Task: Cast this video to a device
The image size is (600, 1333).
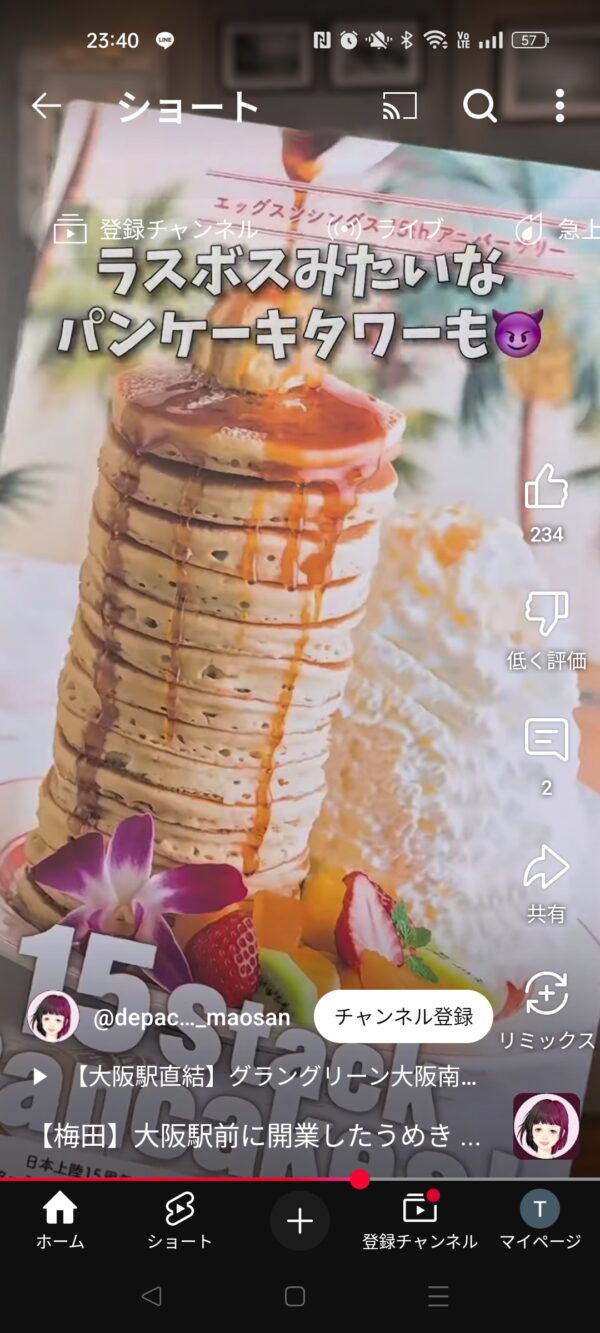Action: pyautogui.click(x=400, y=106)
